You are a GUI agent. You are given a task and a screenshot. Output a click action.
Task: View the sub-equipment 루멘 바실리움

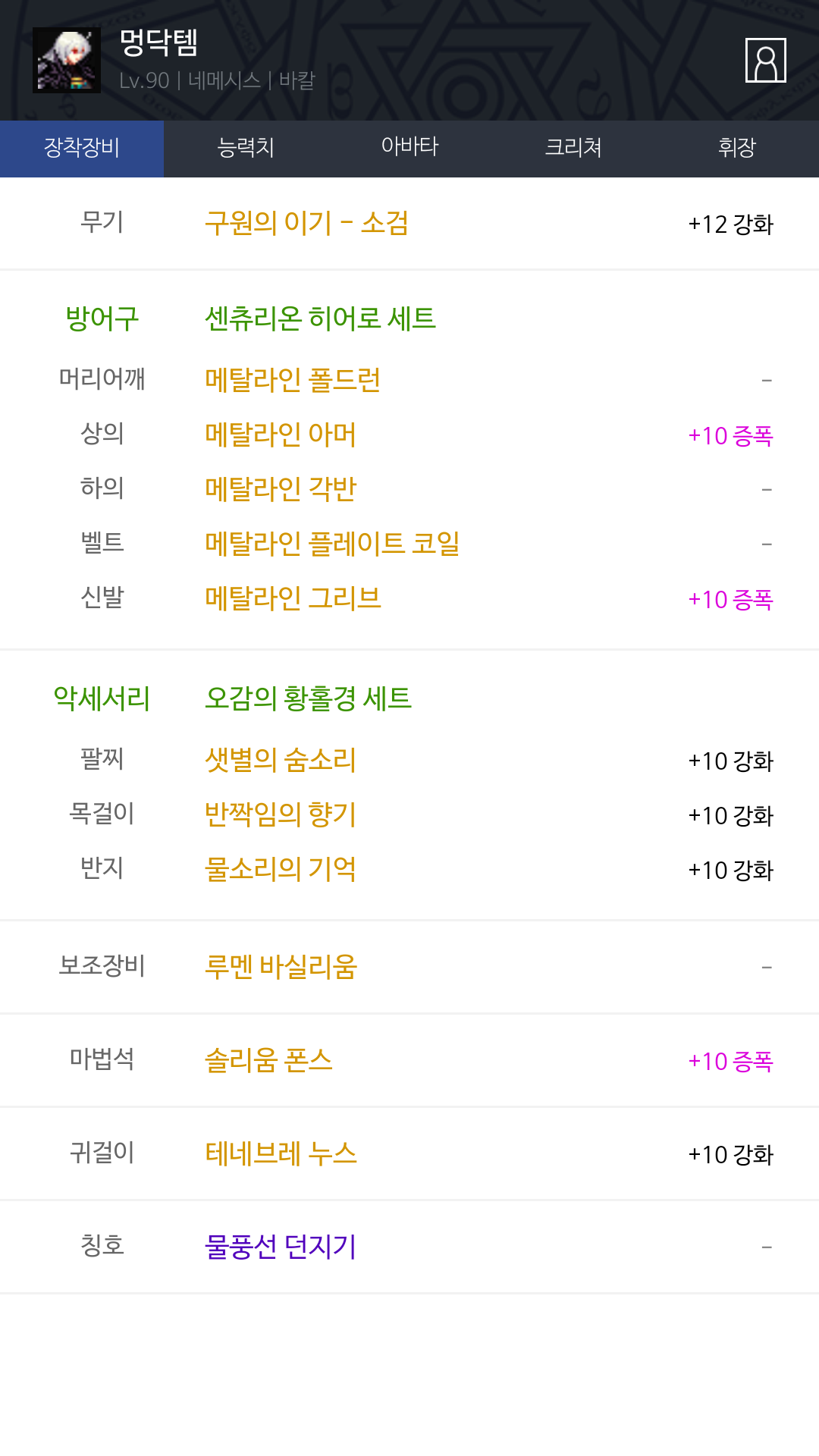coord(281,966)
